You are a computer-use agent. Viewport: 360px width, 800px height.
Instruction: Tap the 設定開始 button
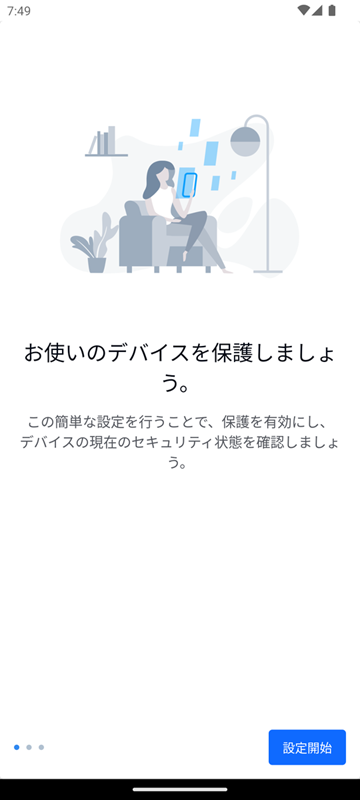tap(307, 747)
